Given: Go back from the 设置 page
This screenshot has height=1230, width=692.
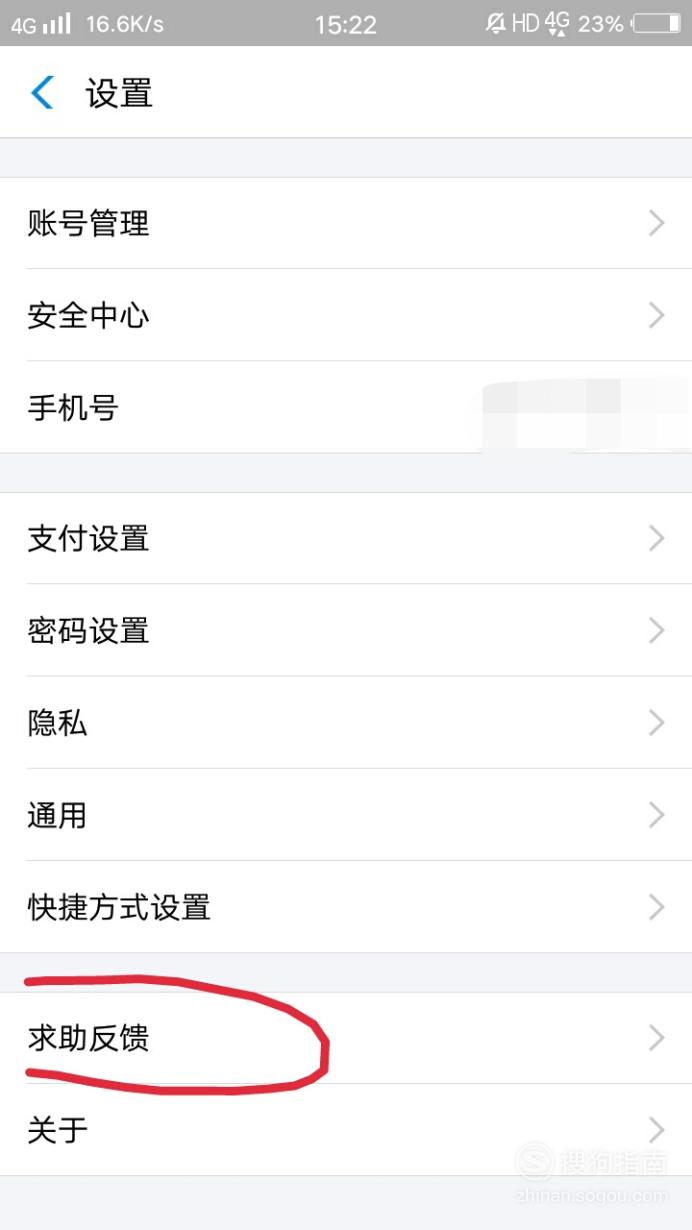Looking at the screenshot, I should click(42, 93).
